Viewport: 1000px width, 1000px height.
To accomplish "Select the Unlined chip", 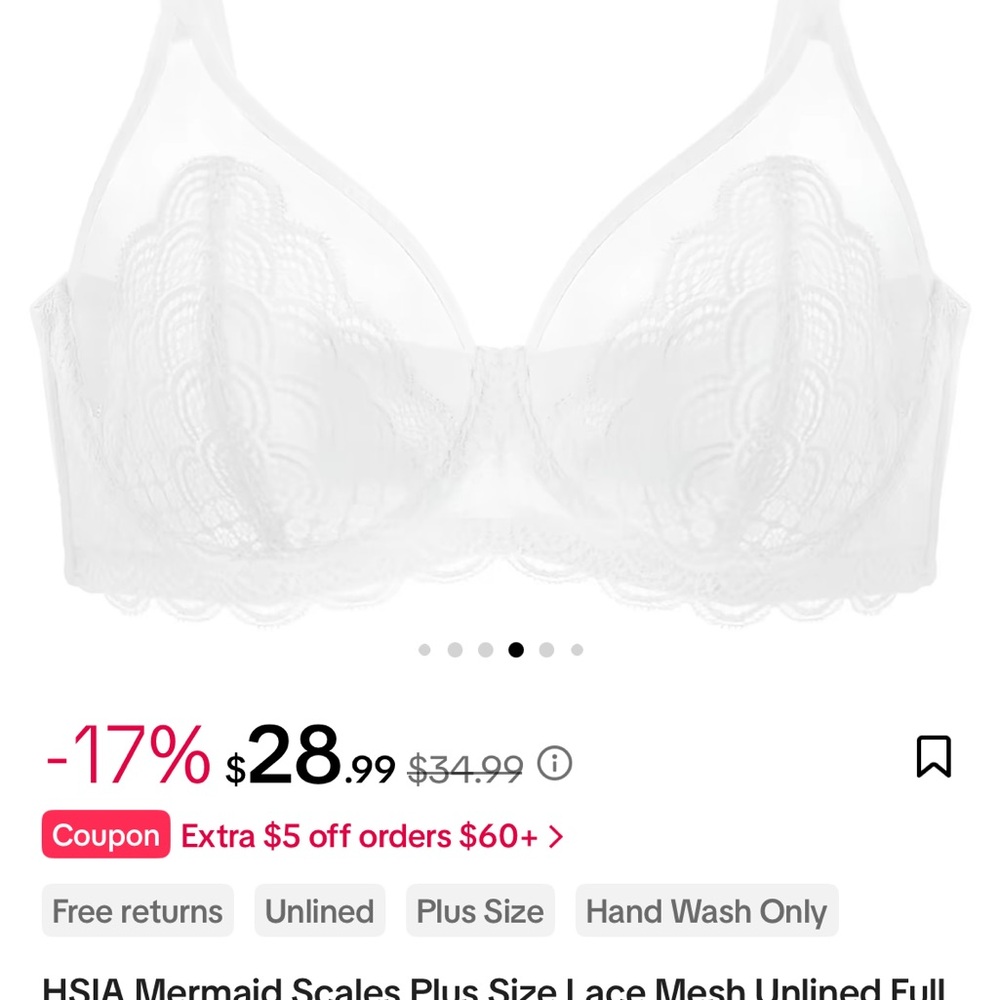I will coord(319,911).
